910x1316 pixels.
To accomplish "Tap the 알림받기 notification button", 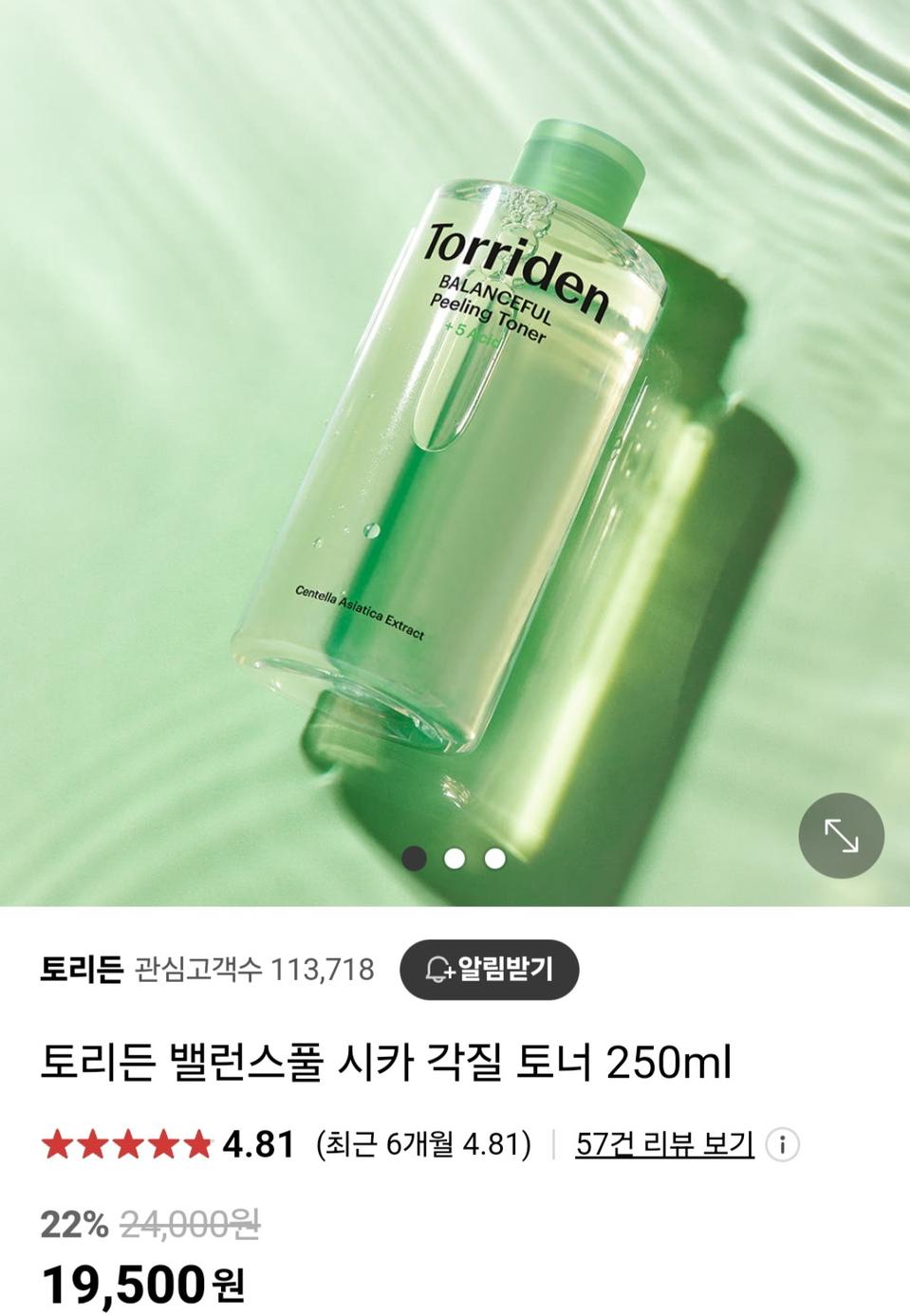I will (490, 970).
